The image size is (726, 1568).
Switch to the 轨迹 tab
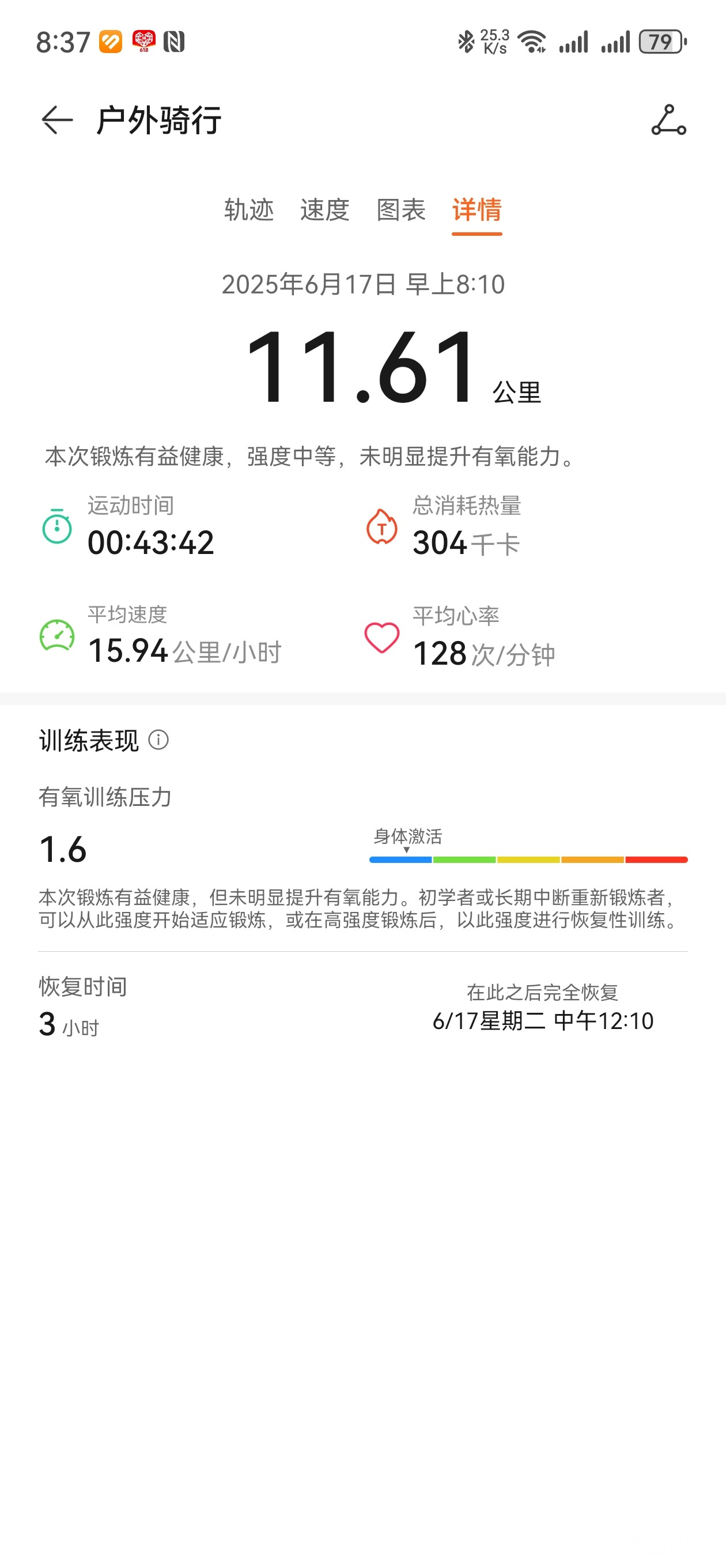(x=249, y=210)
